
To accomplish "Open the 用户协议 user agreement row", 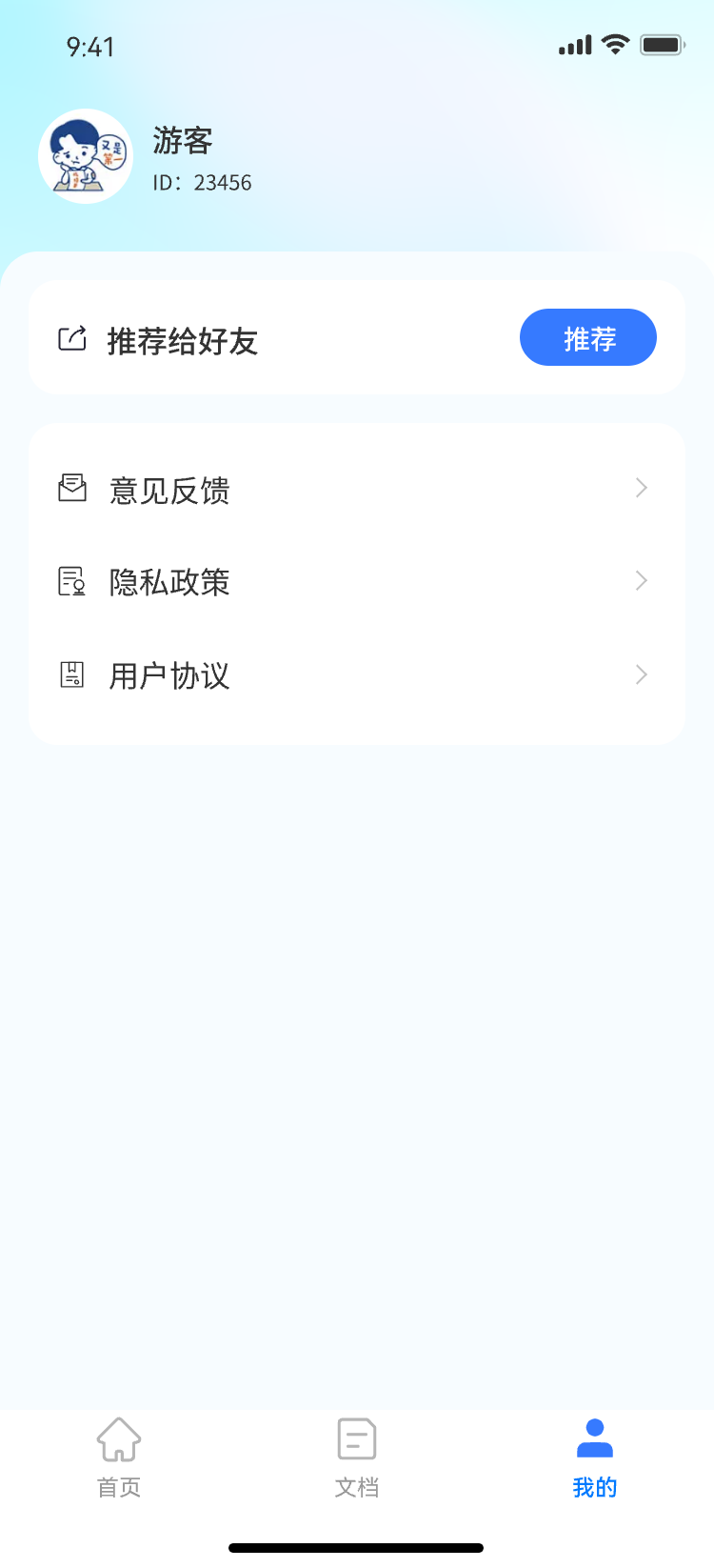I will point(357,675).
